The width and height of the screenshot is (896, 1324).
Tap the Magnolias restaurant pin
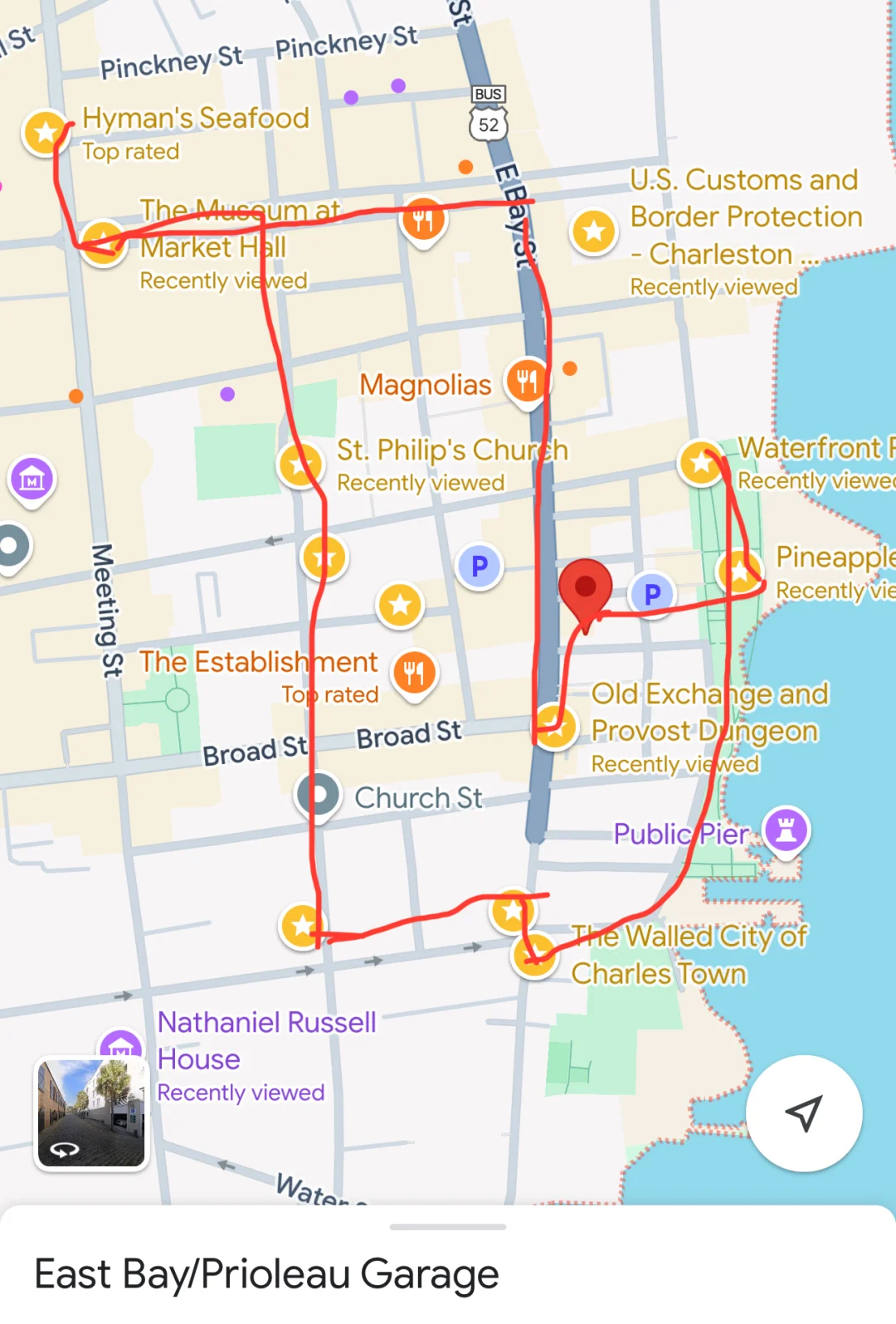click(527, 381)
